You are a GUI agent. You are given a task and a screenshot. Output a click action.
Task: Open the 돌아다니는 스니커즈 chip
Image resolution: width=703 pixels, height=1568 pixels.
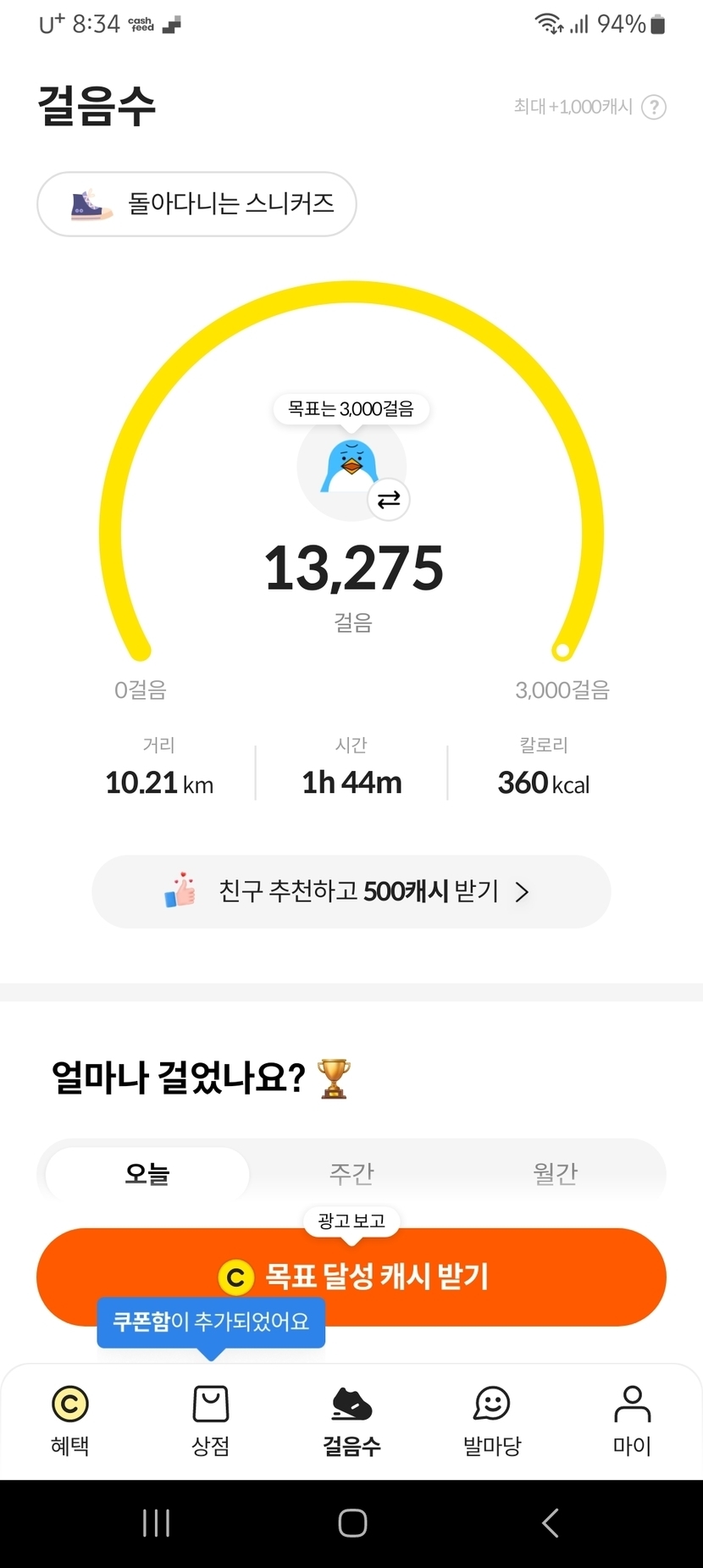click(x=197, y=204)
